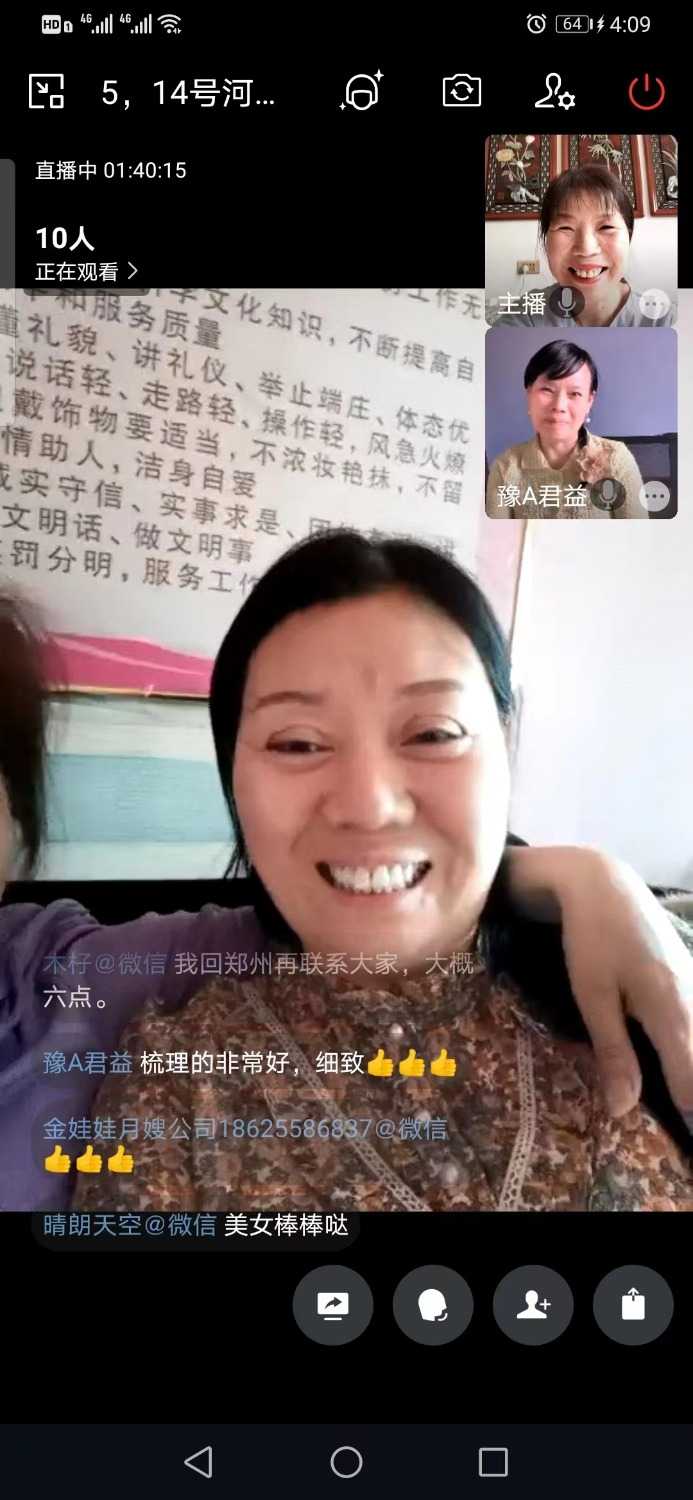Open the more options dots on 豫A君益 tile
Viewport: 693px width, 1500px height.
coord(654,495)
